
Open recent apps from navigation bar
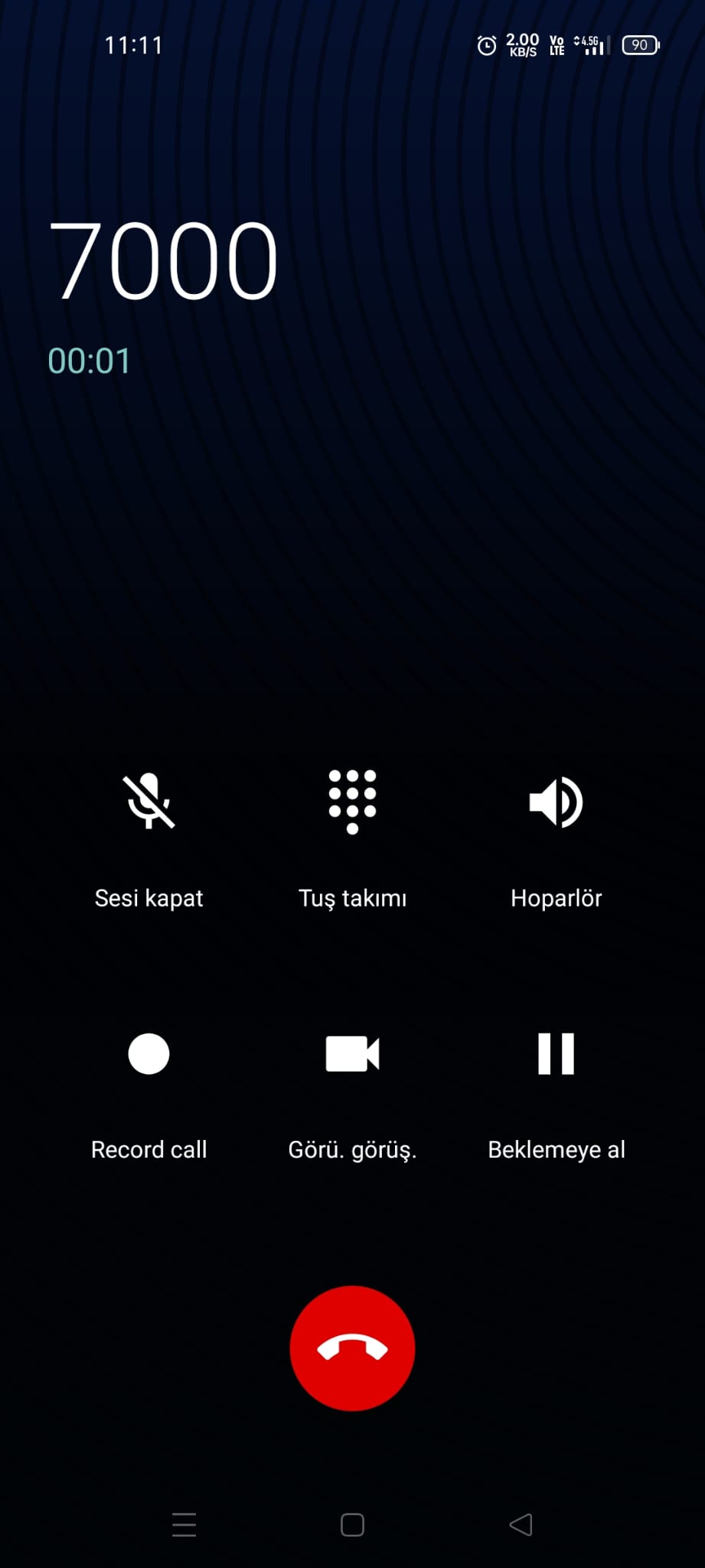pos(184,1524)
